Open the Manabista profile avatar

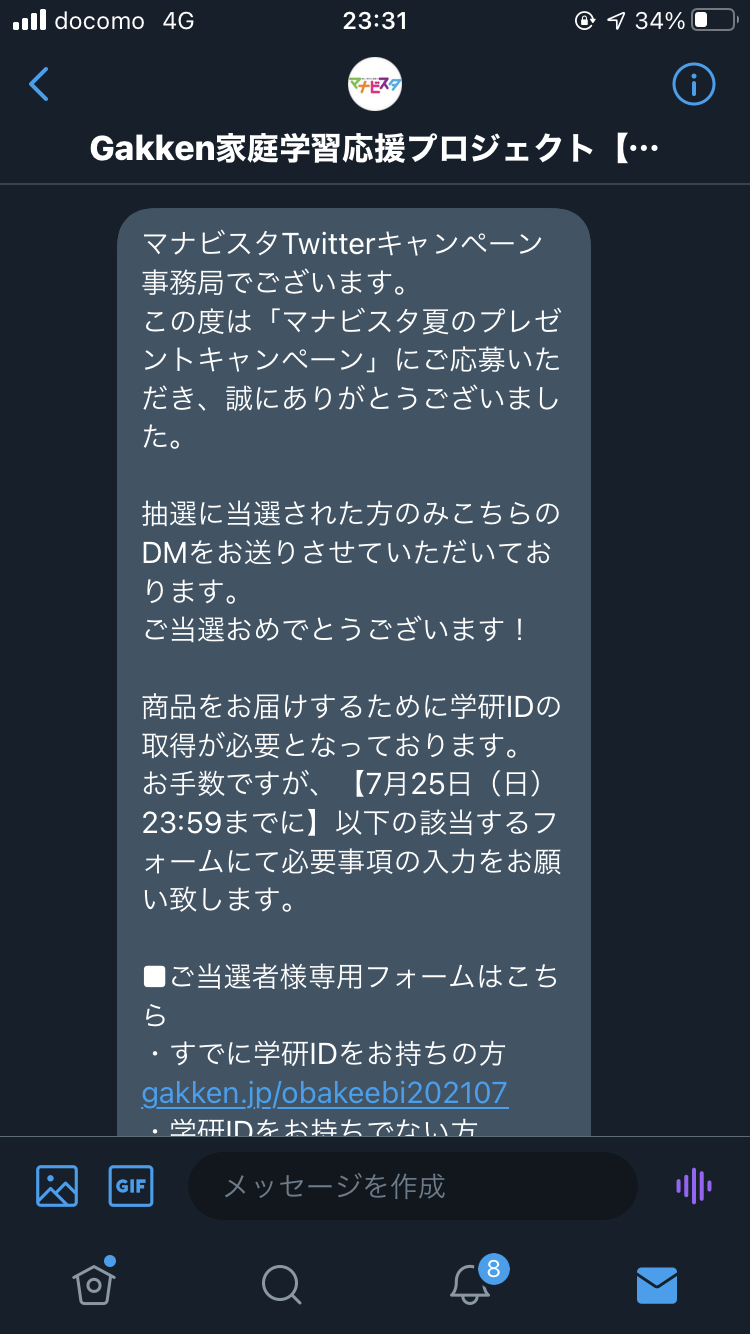375,85
